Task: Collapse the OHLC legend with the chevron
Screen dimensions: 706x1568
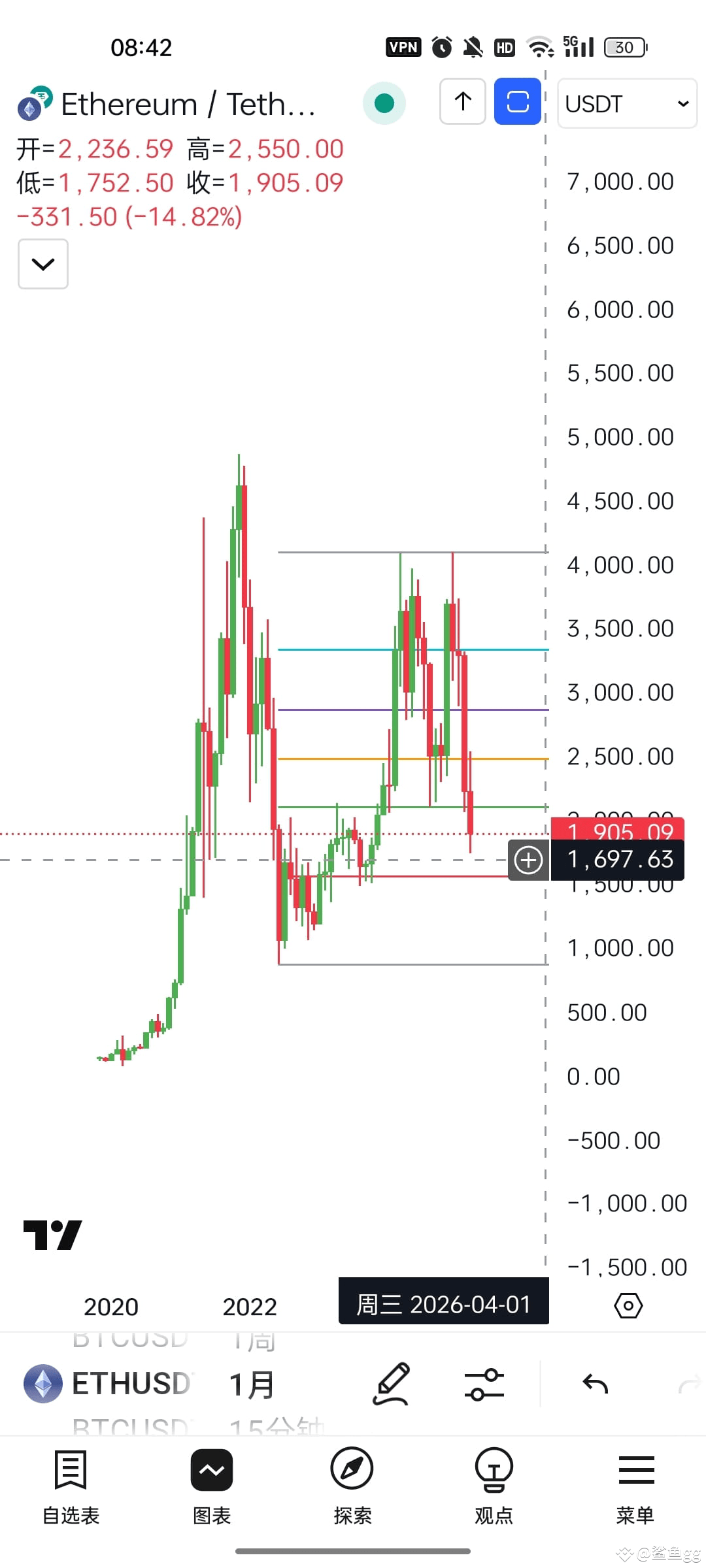Action: [43, 265]
